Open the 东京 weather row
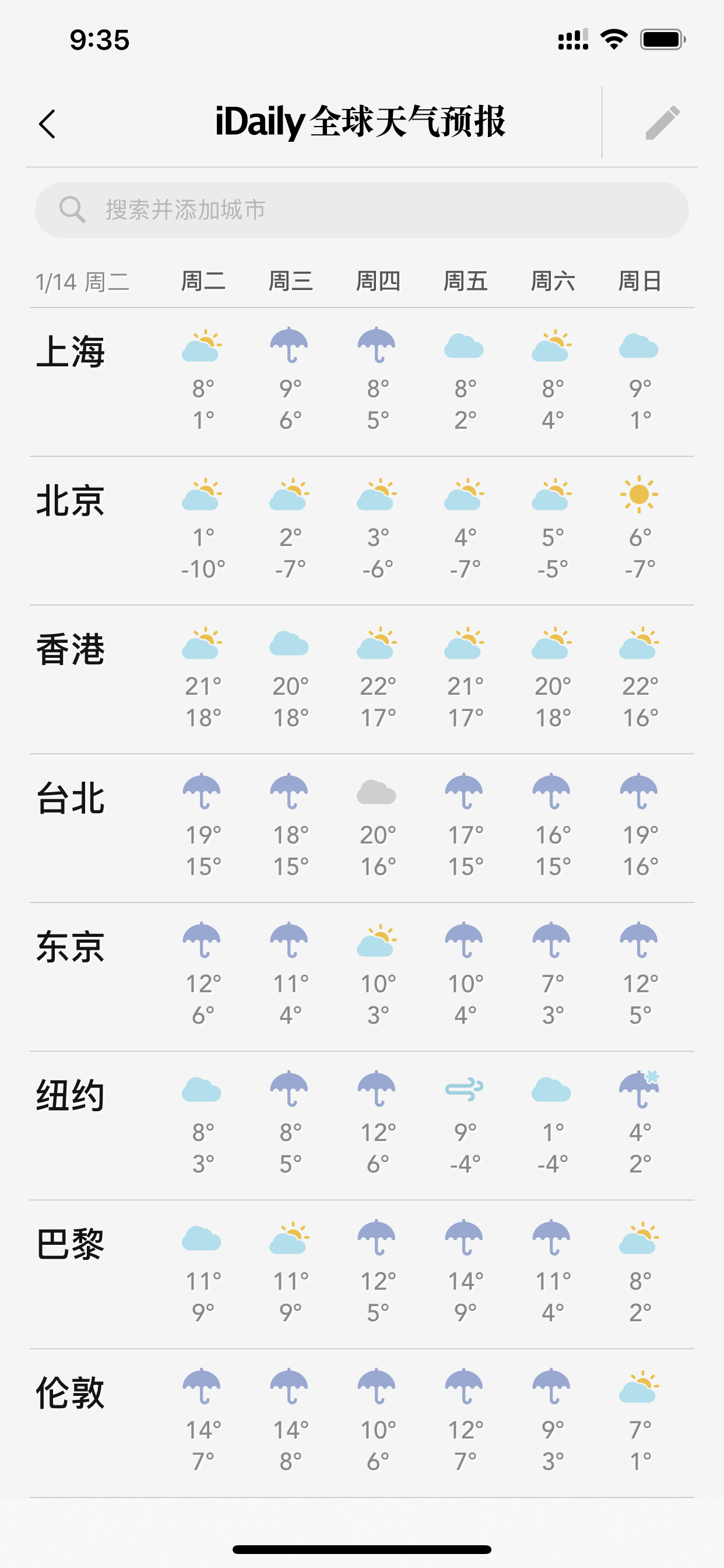The height and width of the screenshot is (1568, 724). pyautogui.click(x=362, y=977)
